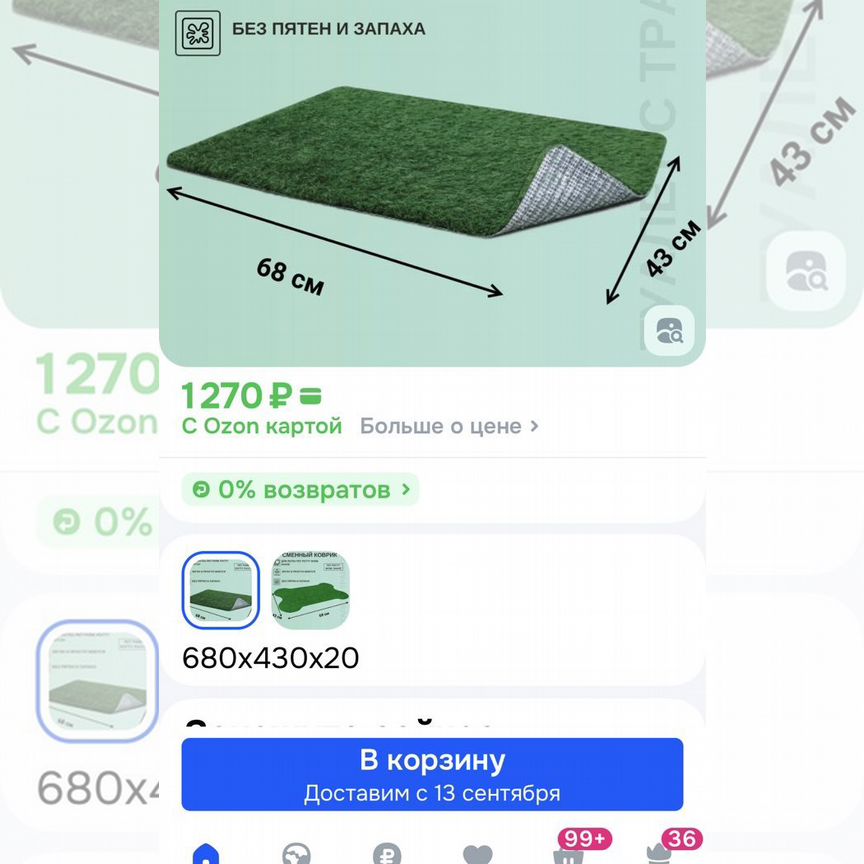Go to the home tab
864x864 pixels.
[206, 854]
